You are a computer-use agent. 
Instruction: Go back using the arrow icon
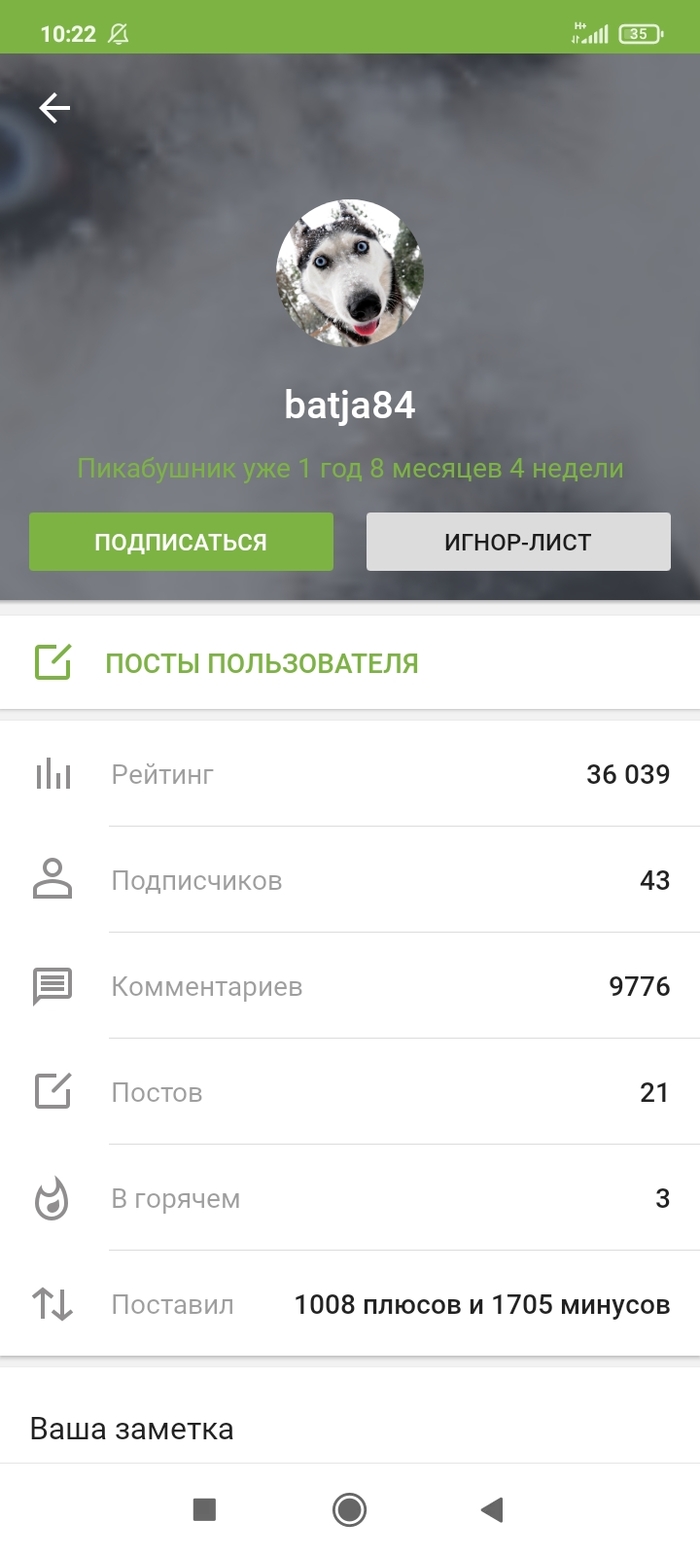pyautogui.click(x=54, y=108)
